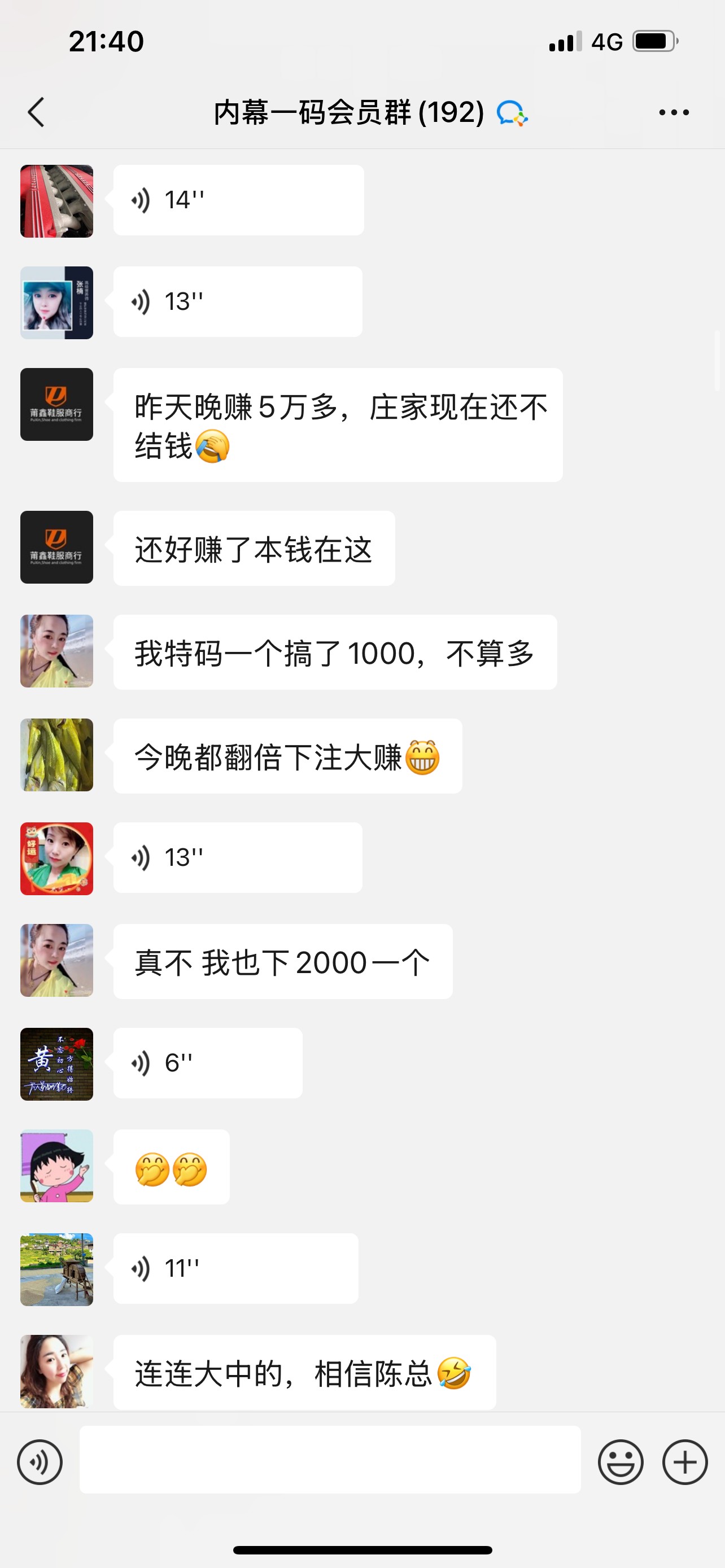View profile of sender of 还好赚了本钱在这
Viewport: 725px width, 1568px height.
point(56,547)
